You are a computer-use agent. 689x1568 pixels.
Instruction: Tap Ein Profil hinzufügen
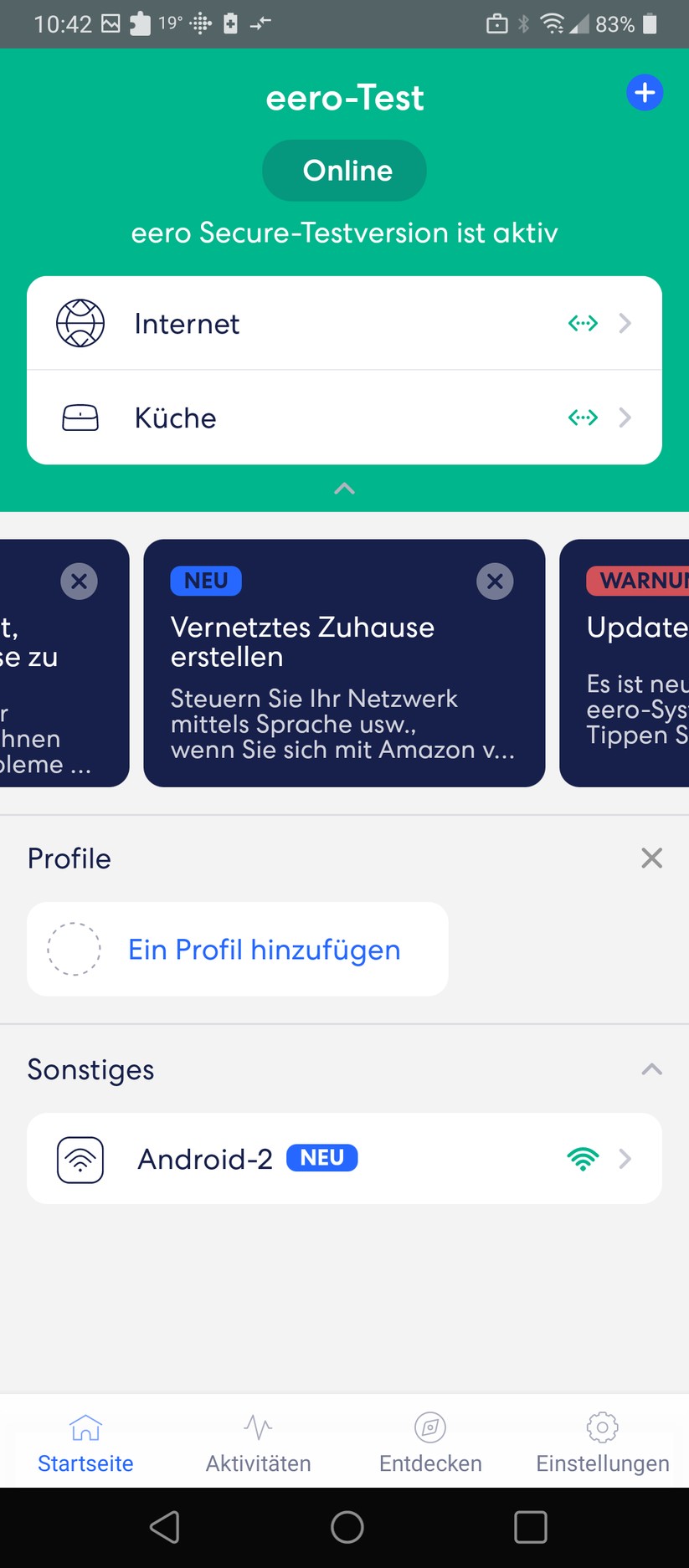pyautogui.click(x=264, y=949)
